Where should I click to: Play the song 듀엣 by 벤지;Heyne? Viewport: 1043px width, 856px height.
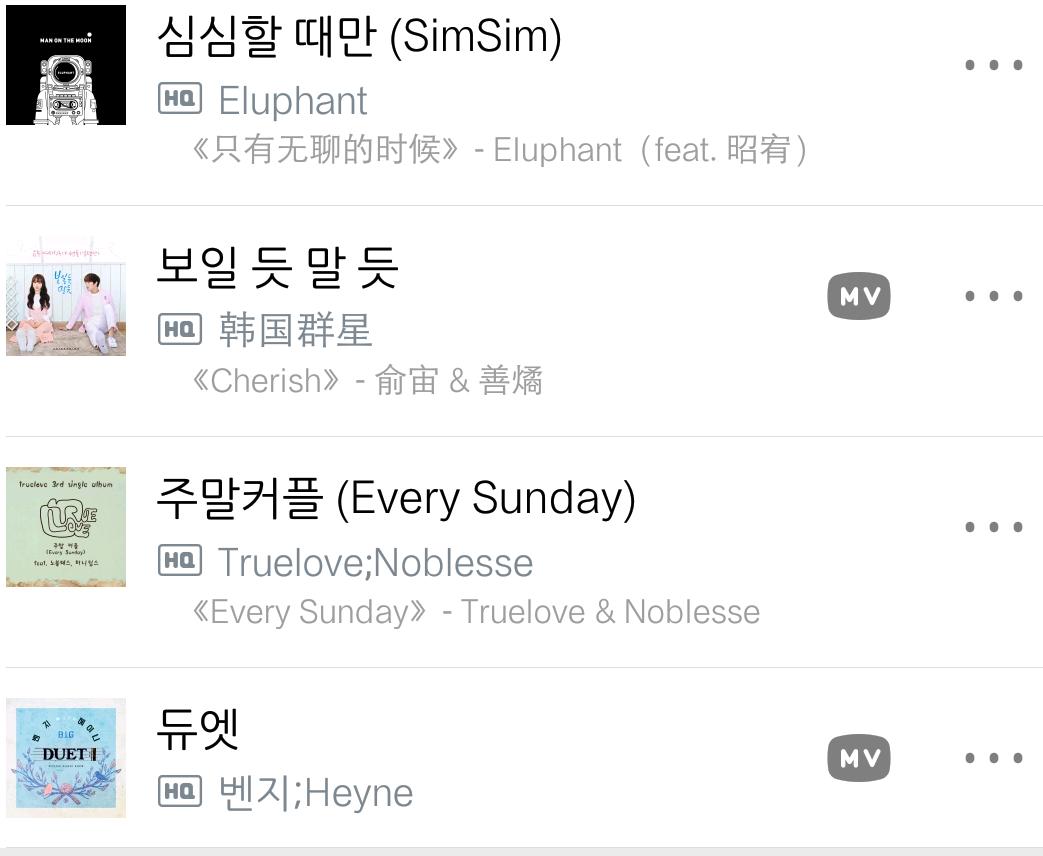(x=198, y=730)
